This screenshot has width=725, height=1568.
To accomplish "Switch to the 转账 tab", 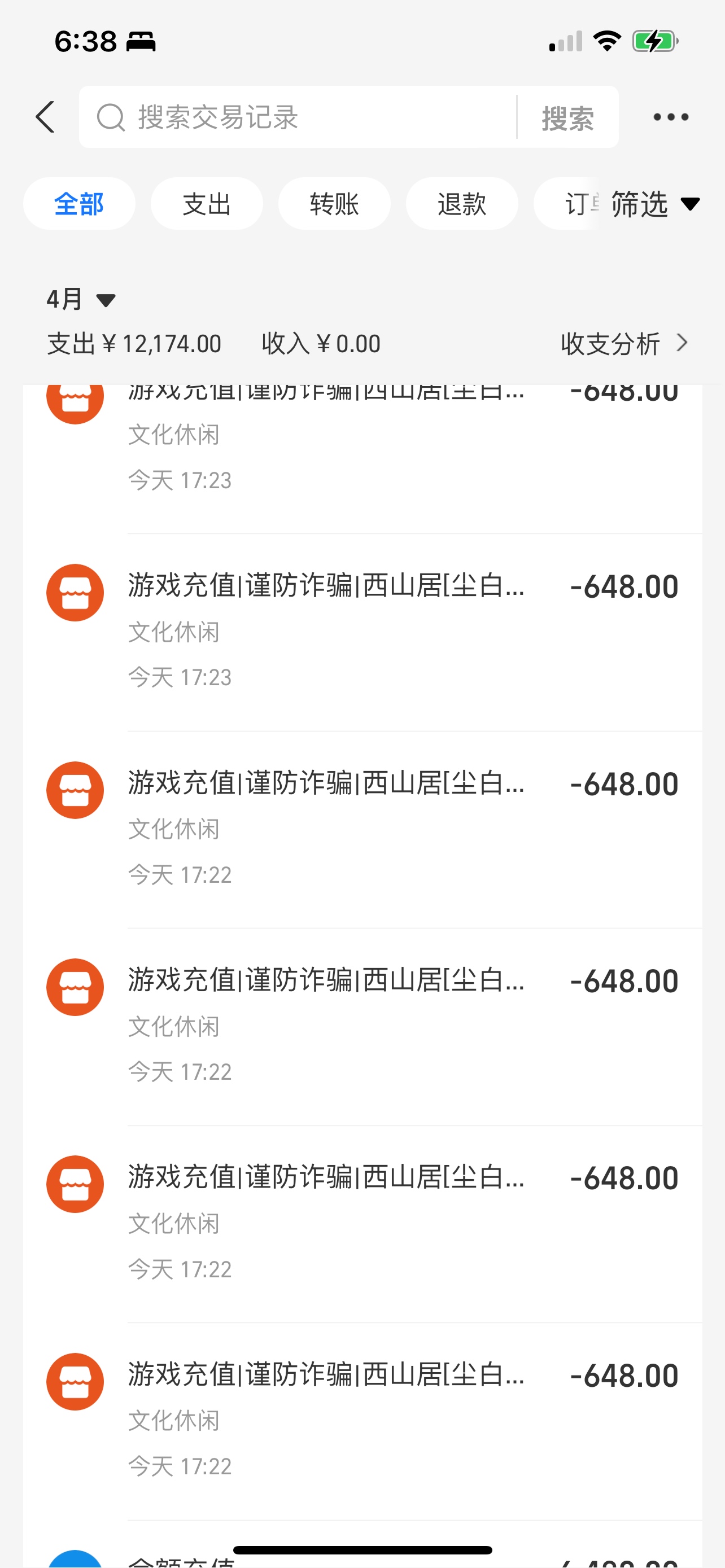I will [x=334, y=203].
